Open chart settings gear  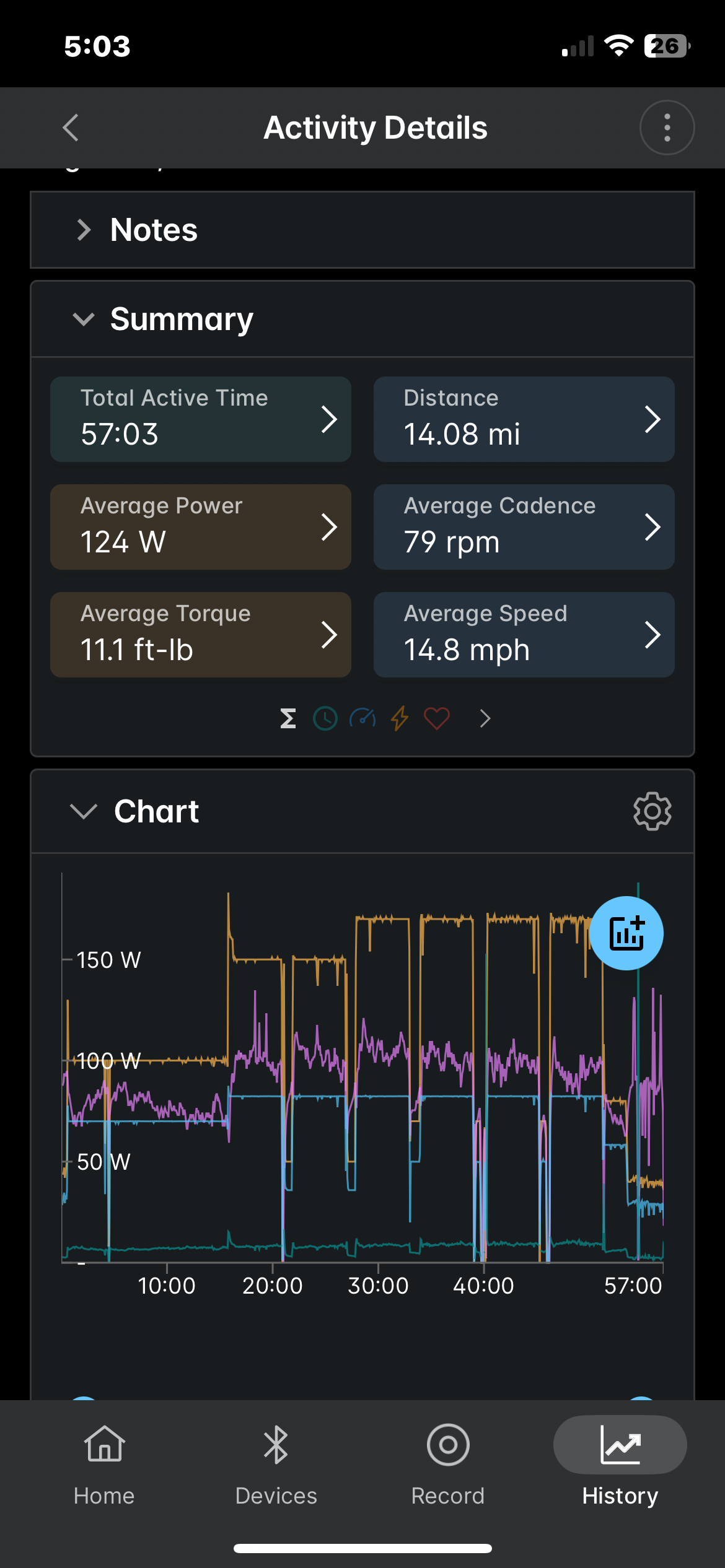[652, 811]
